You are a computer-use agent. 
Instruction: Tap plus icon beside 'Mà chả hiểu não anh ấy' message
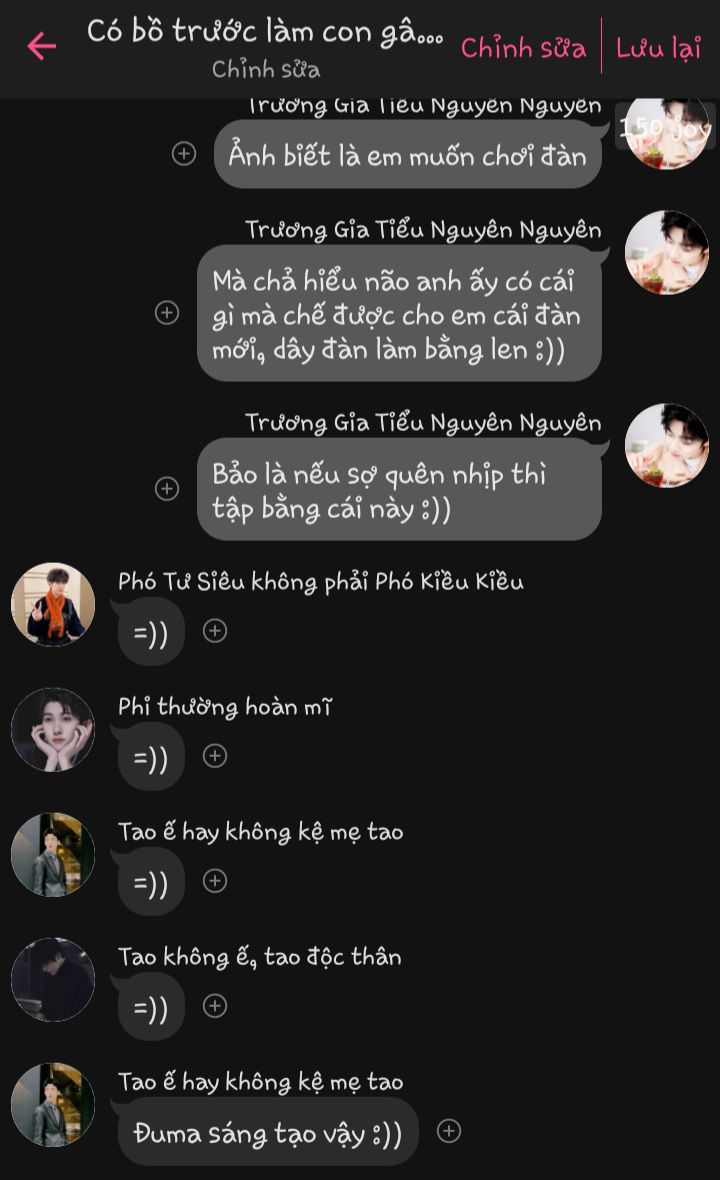point(167,312)
